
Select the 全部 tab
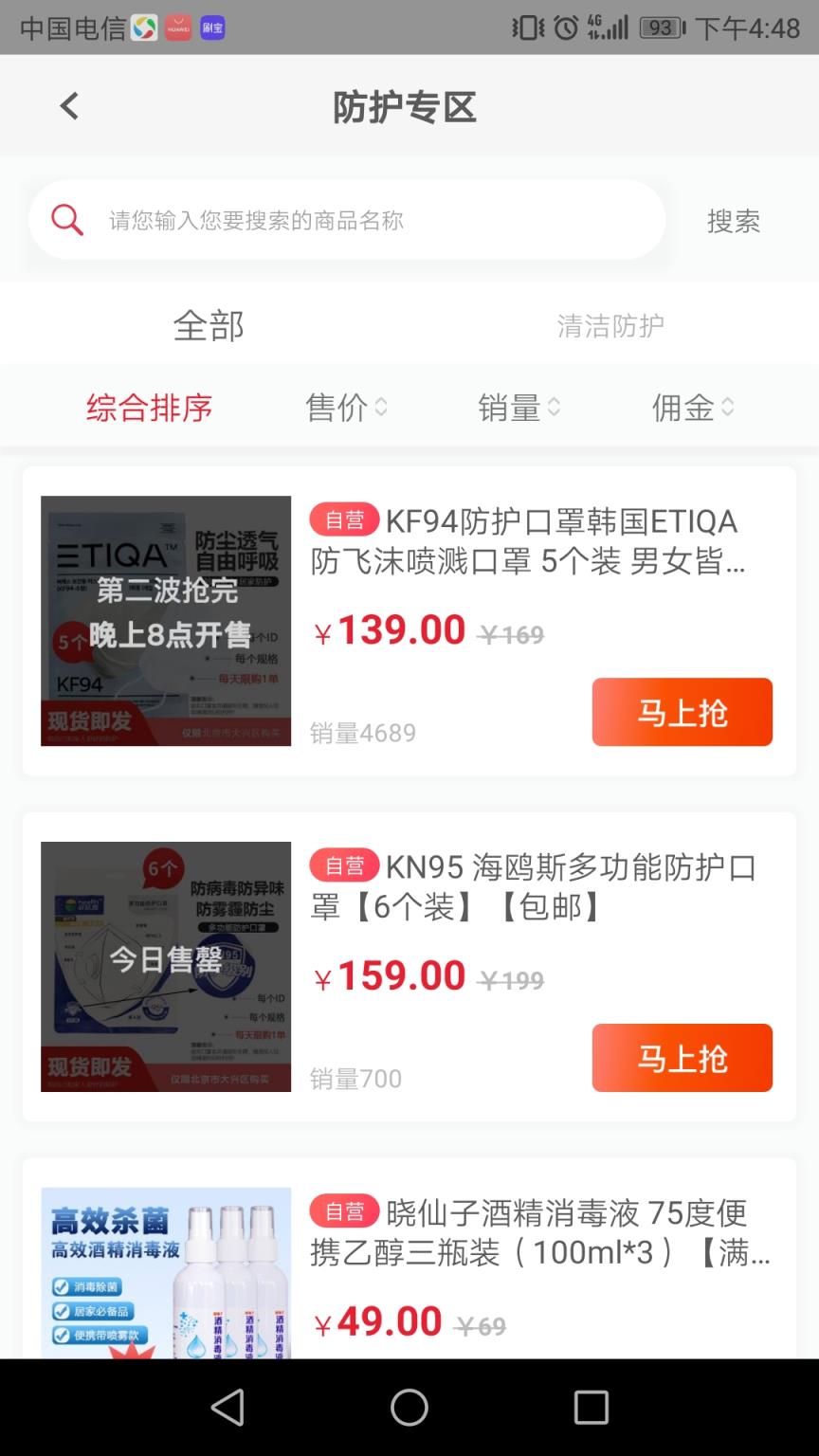(x=209, y=326)
